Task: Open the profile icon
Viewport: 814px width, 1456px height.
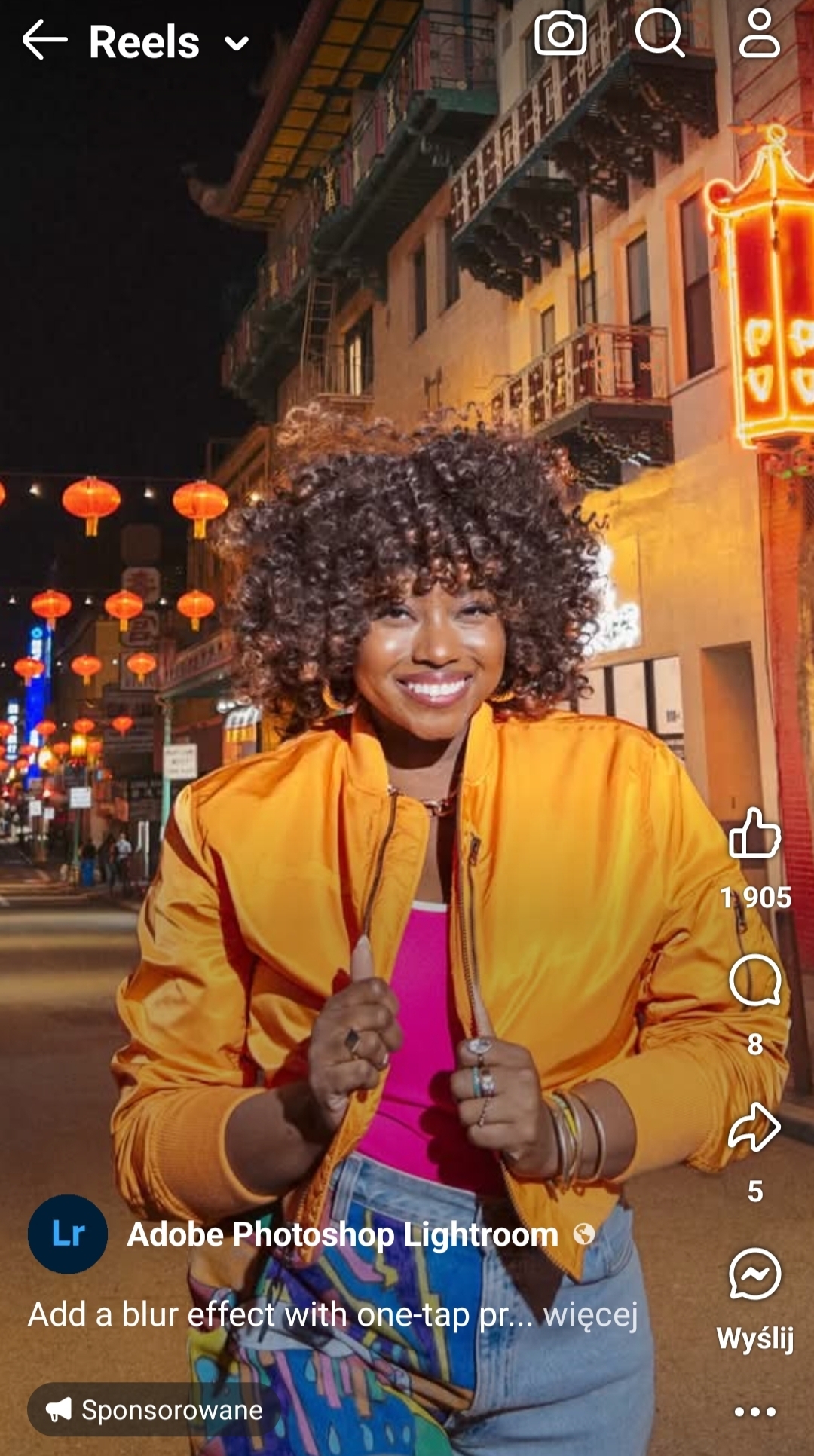Action: click(x=758, y=33)
